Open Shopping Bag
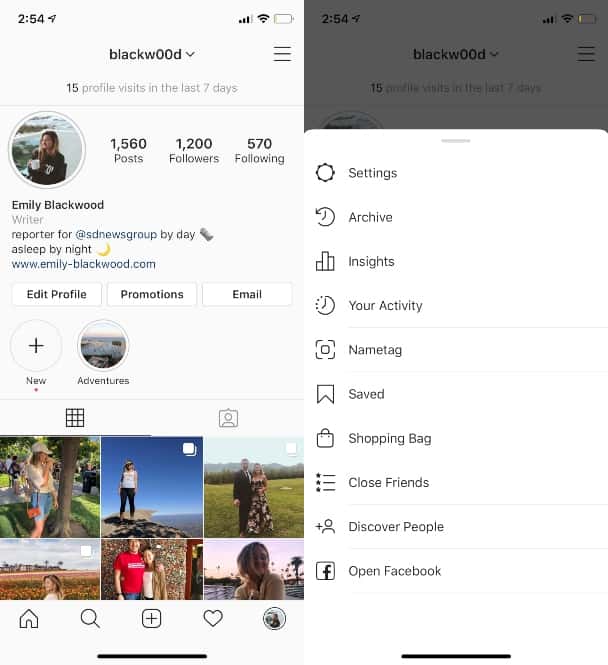Viewport: 608px width, 665px height. click(389, 438)
